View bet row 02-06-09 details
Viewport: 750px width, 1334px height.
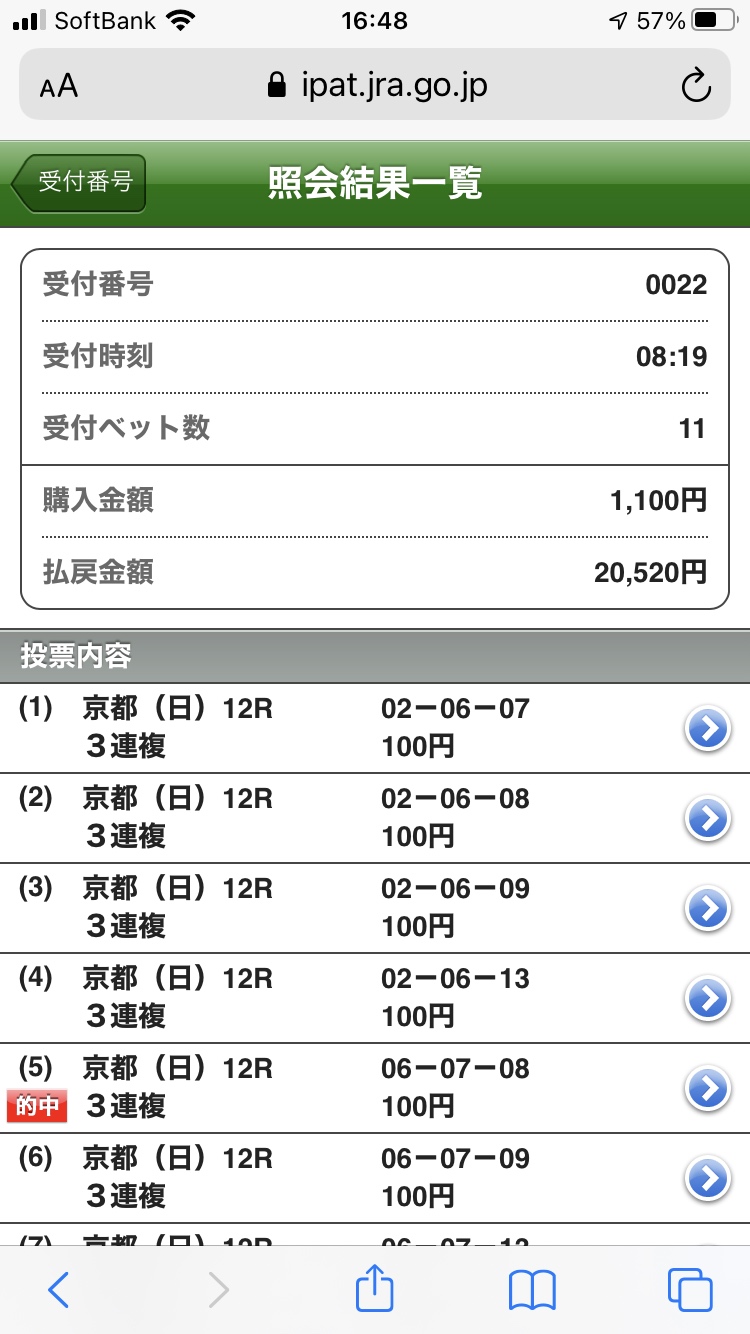tap(707, 909)
